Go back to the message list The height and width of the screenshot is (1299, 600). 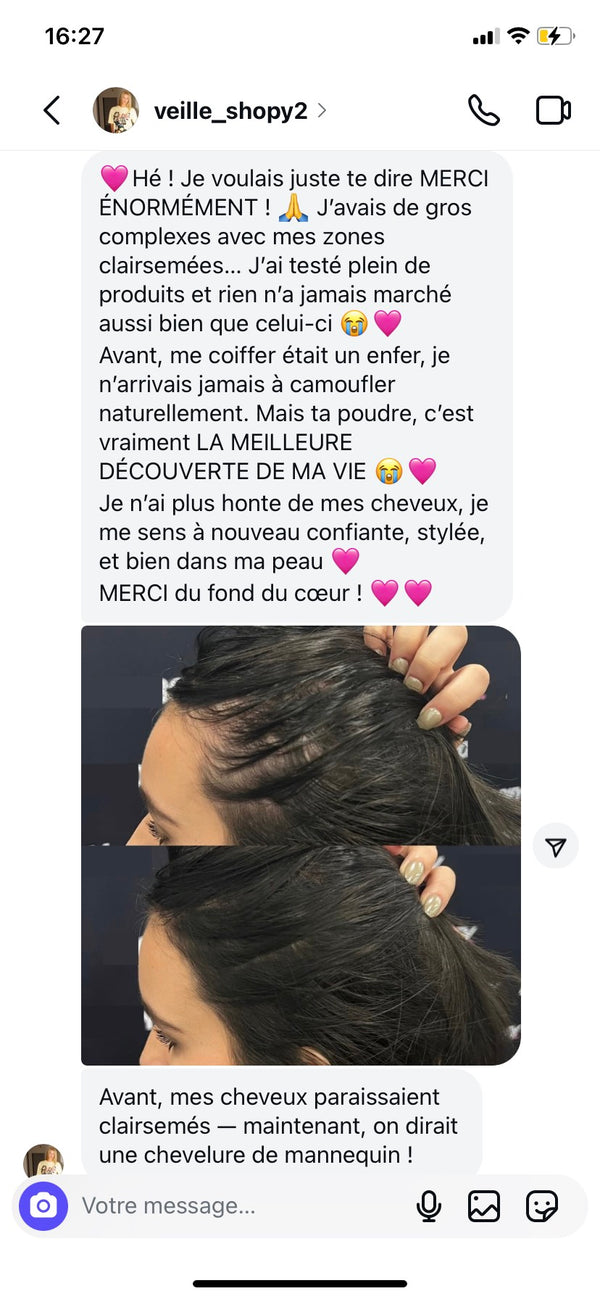[x=52, y=110]
